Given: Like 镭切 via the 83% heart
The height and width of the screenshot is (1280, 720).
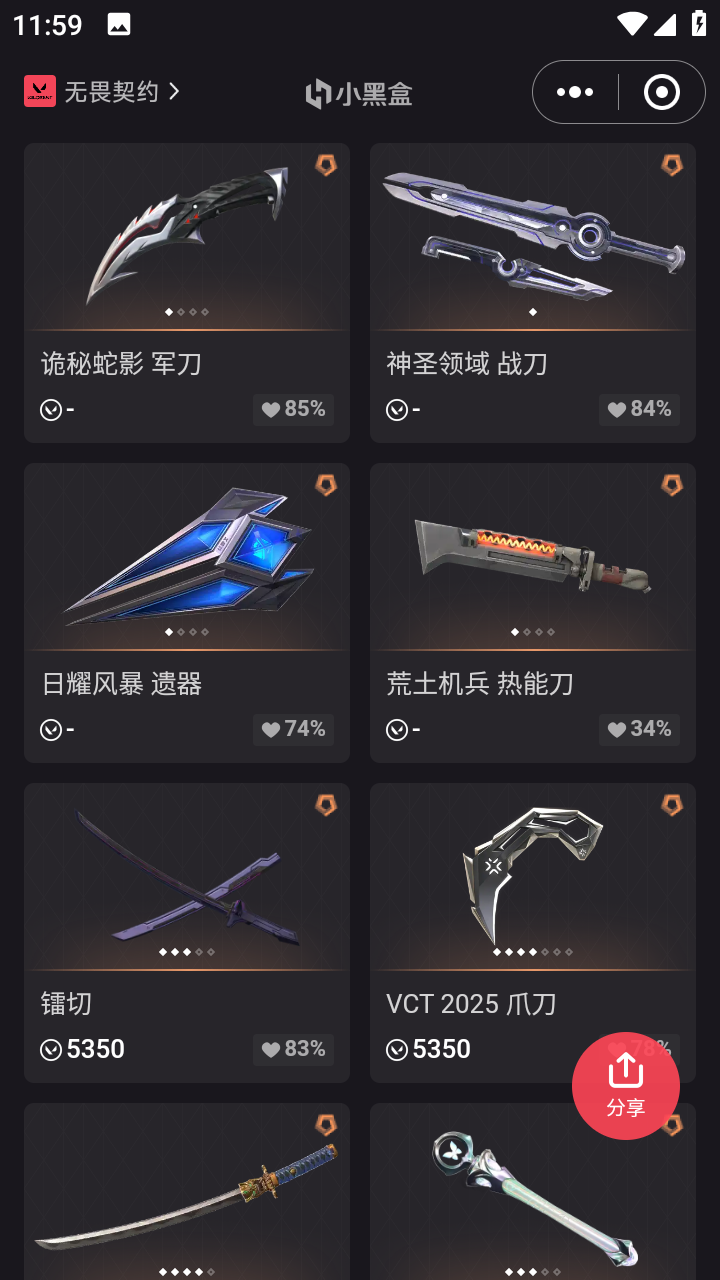Looking at the screenshot, I should point(293,1049).
